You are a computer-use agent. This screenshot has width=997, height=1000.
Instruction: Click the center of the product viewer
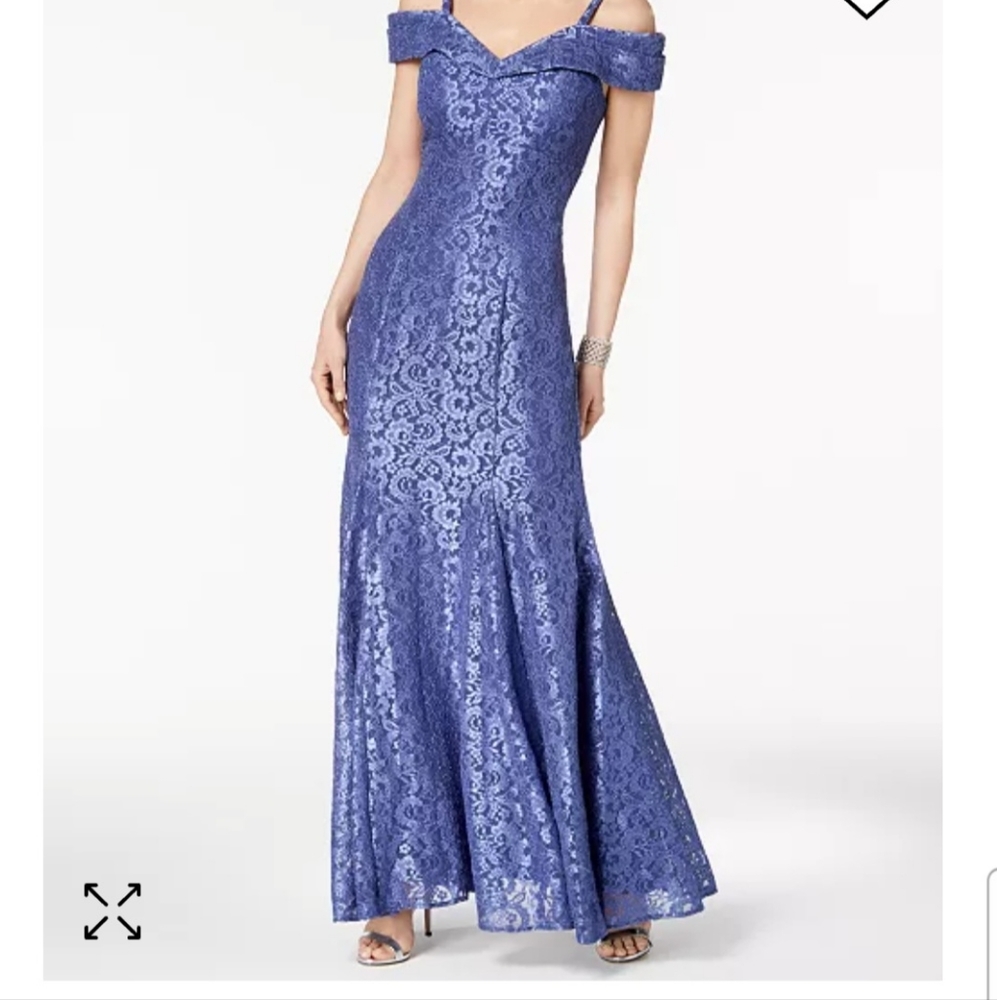498,500
